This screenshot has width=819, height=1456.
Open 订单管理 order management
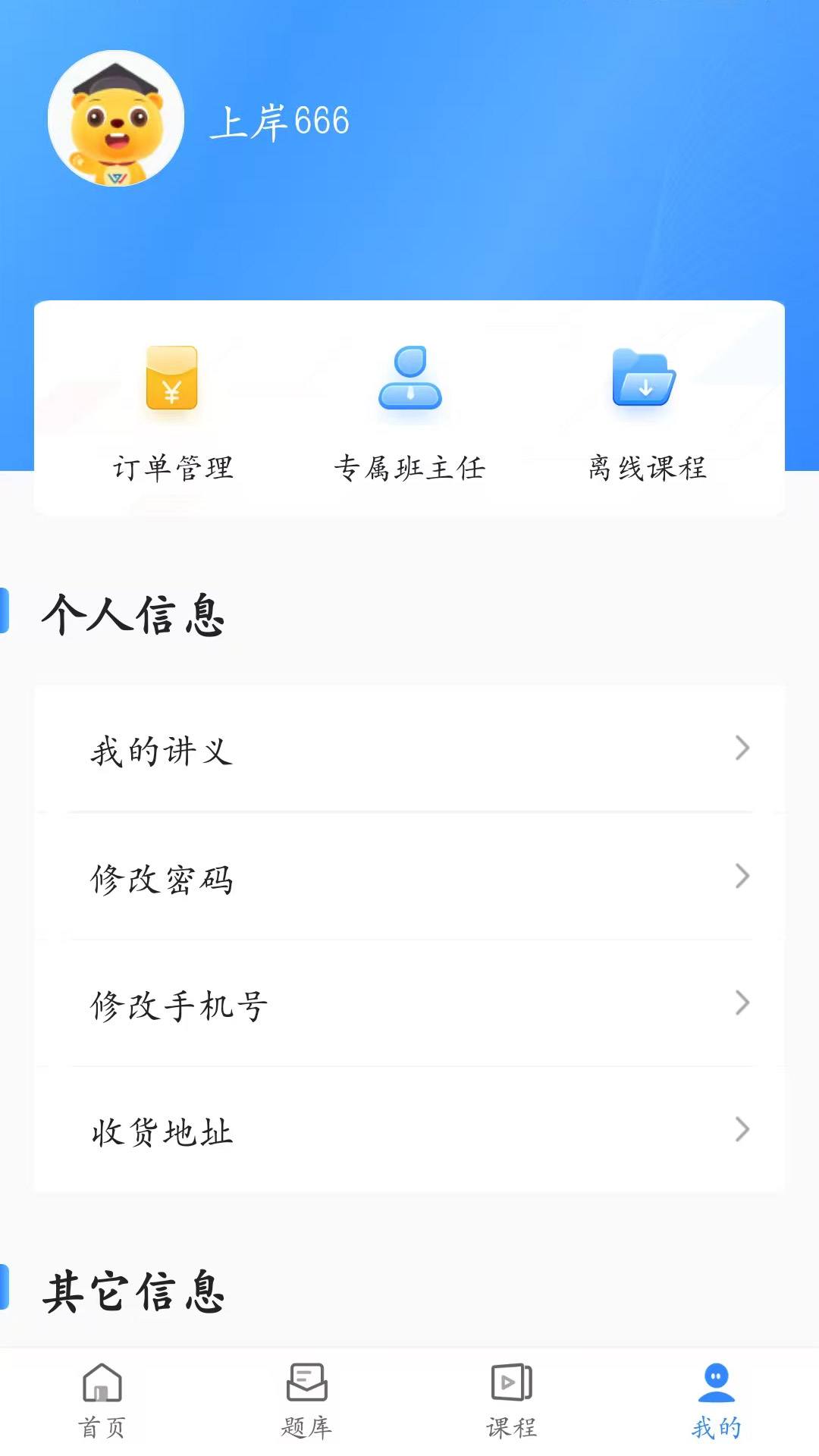point(173,414)
